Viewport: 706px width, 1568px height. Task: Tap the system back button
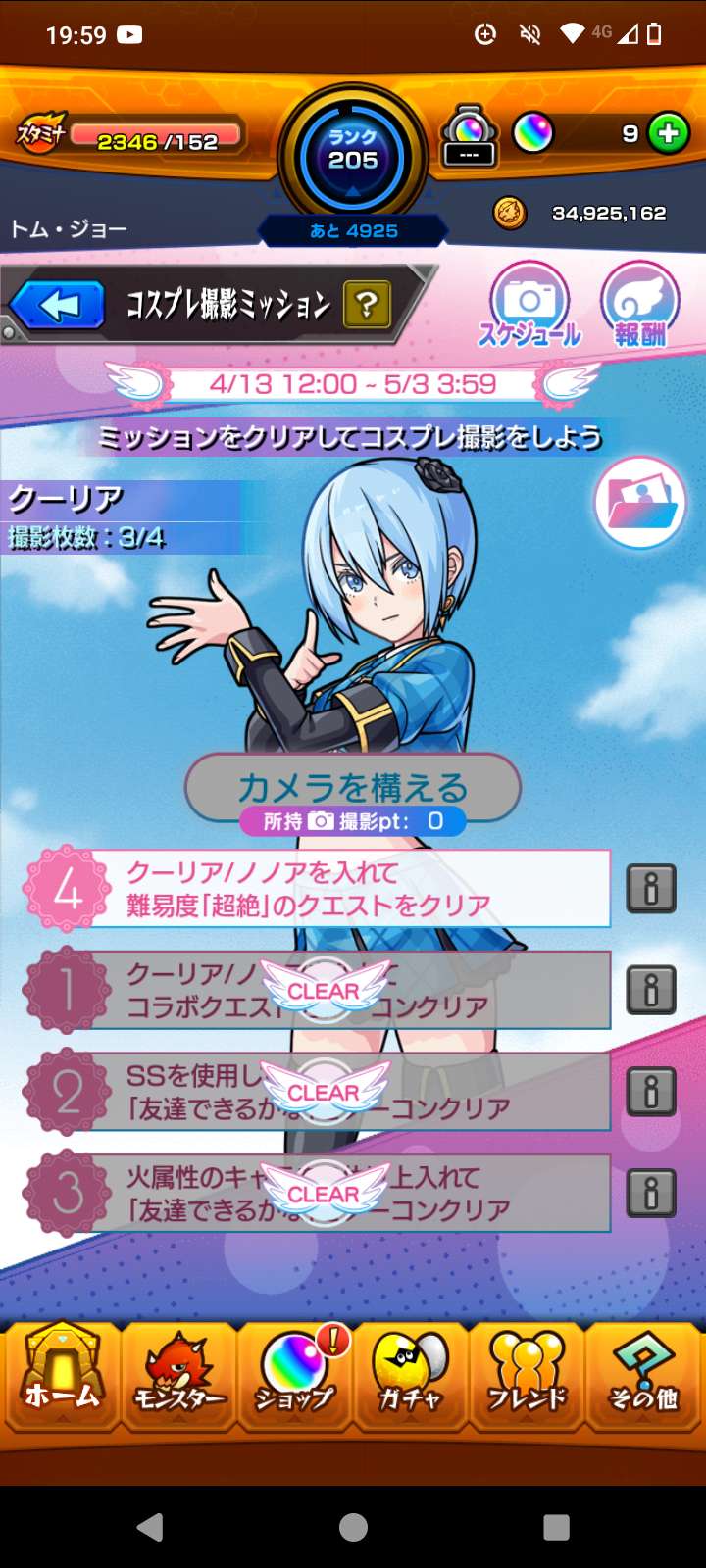(149, 1527)
